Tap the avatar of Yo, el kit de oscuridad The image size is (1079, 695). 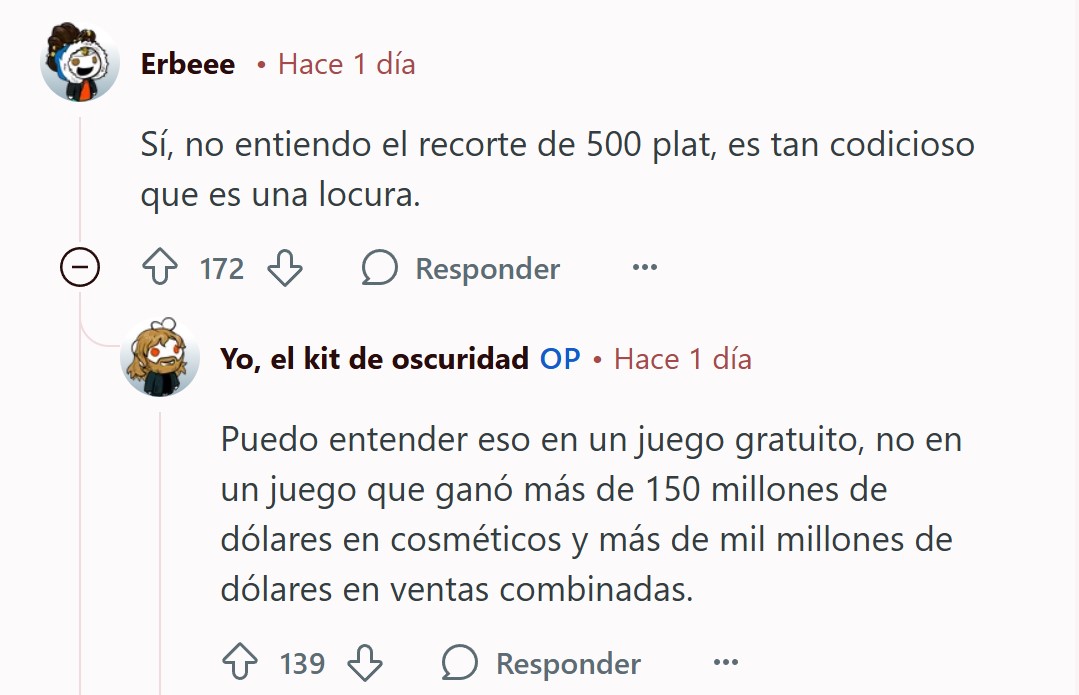160,358
